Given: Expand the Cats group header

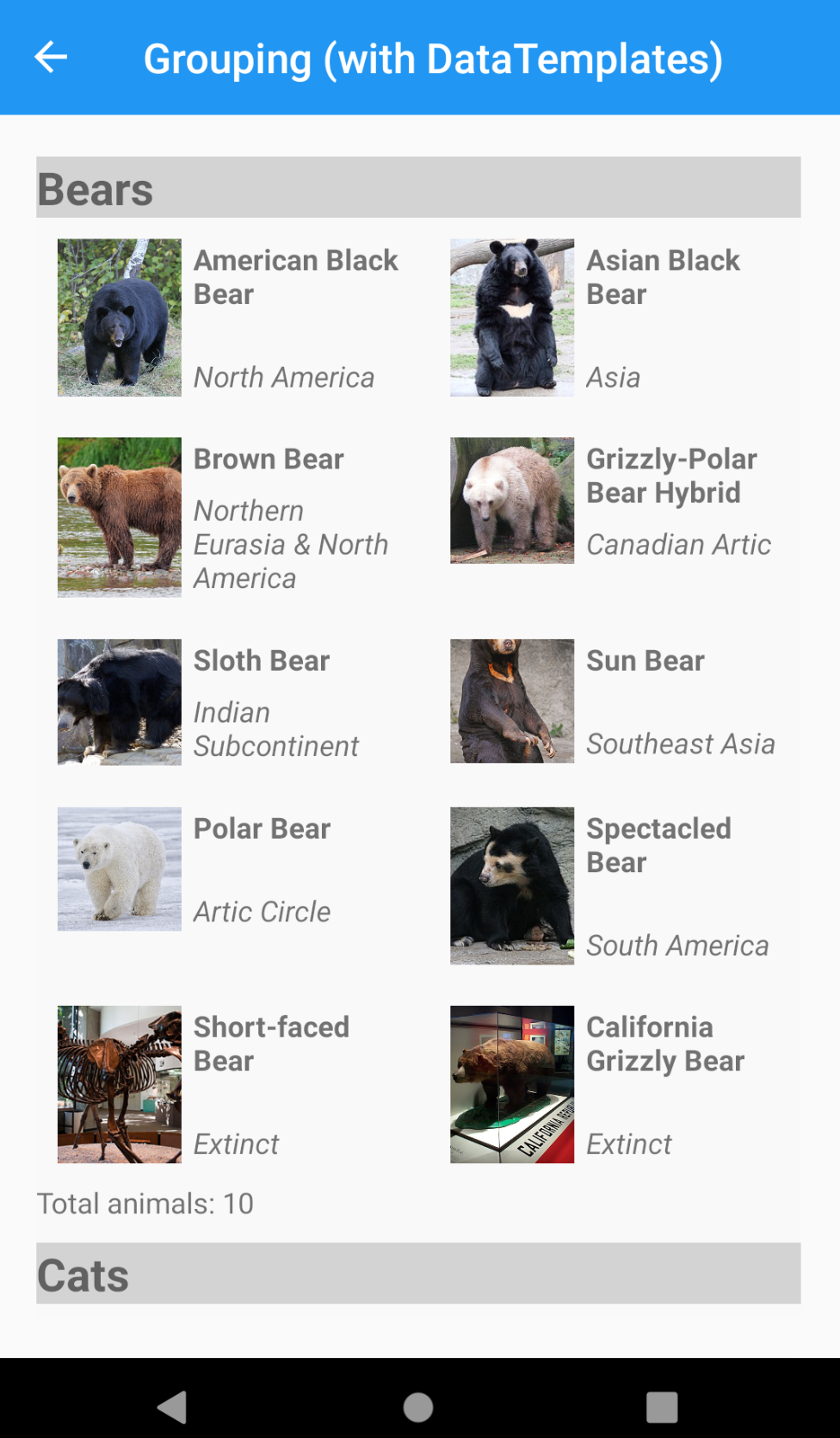Looking at the screenshot, I should (420, 1275).
